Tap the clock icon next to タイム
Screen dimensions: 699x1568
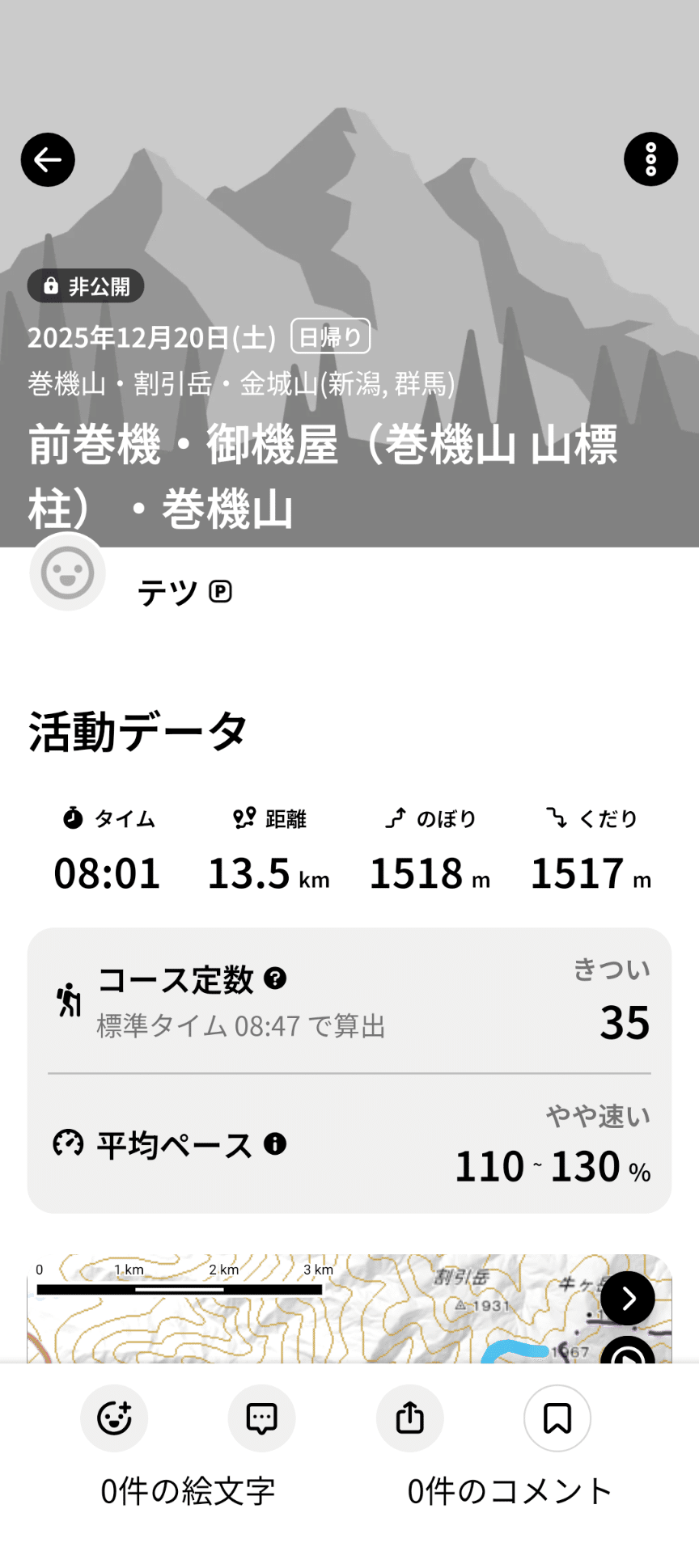click(71, 818)
